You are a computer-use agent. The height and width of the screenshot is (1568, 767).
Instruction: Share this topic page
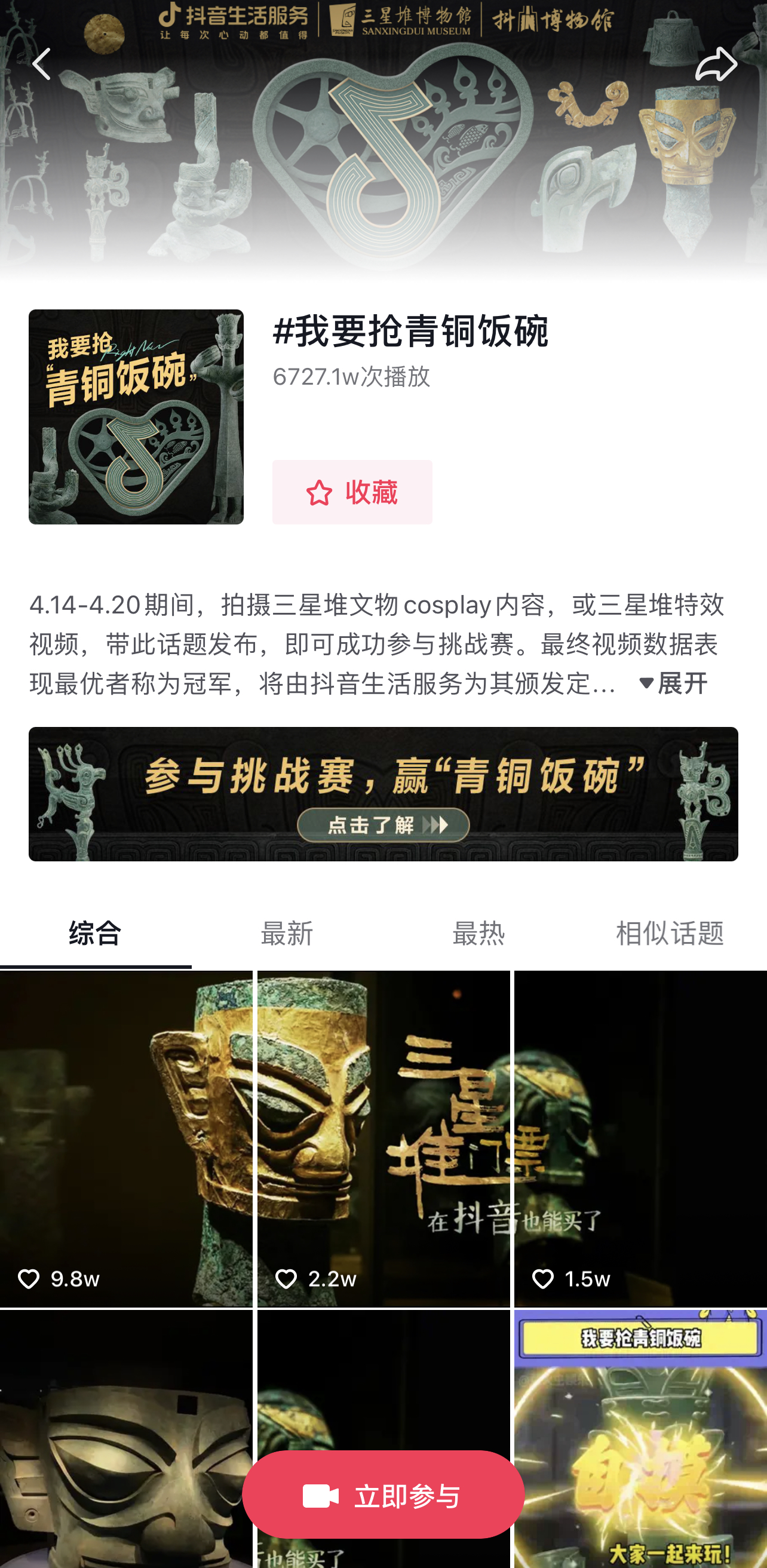click(716, 64)
